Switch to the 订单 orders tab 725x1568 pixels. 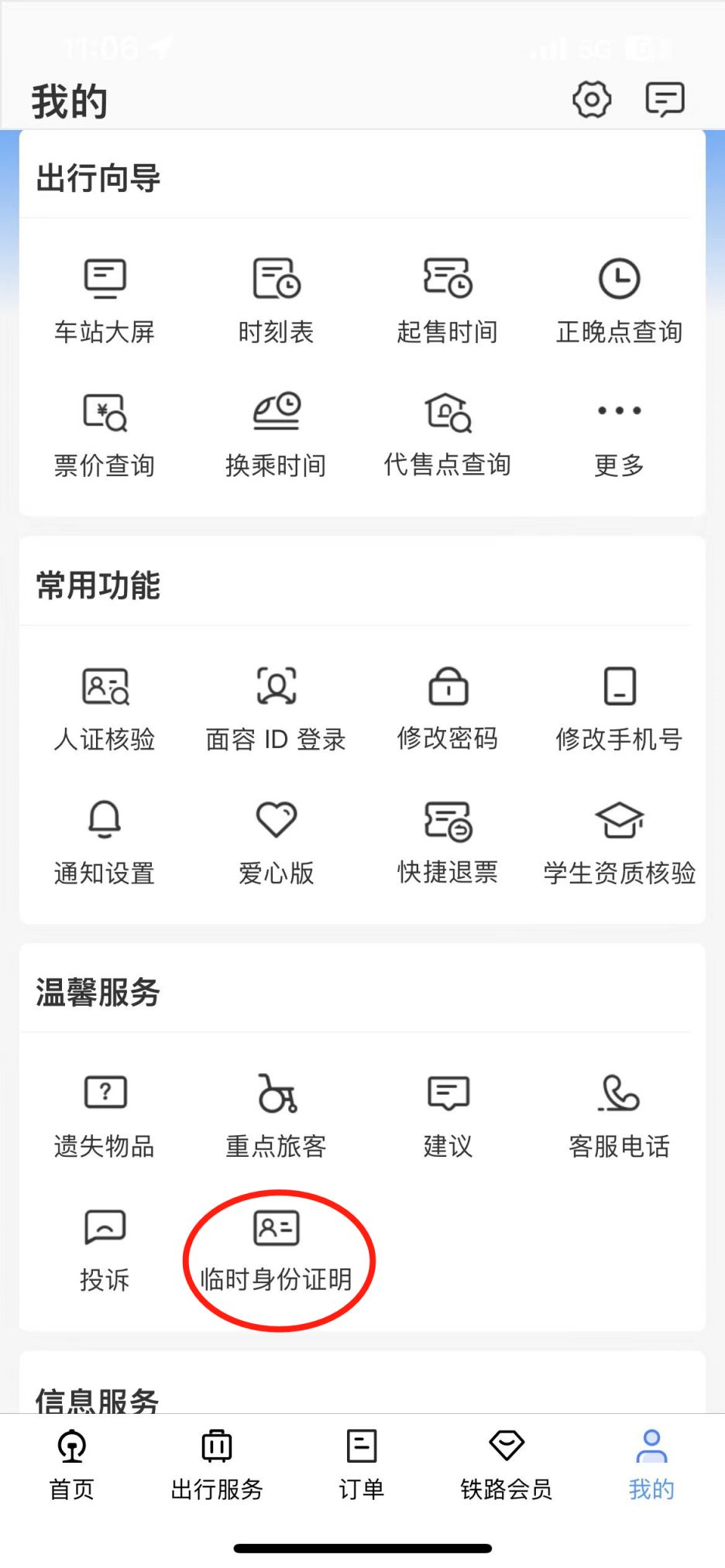(362, 1463)
